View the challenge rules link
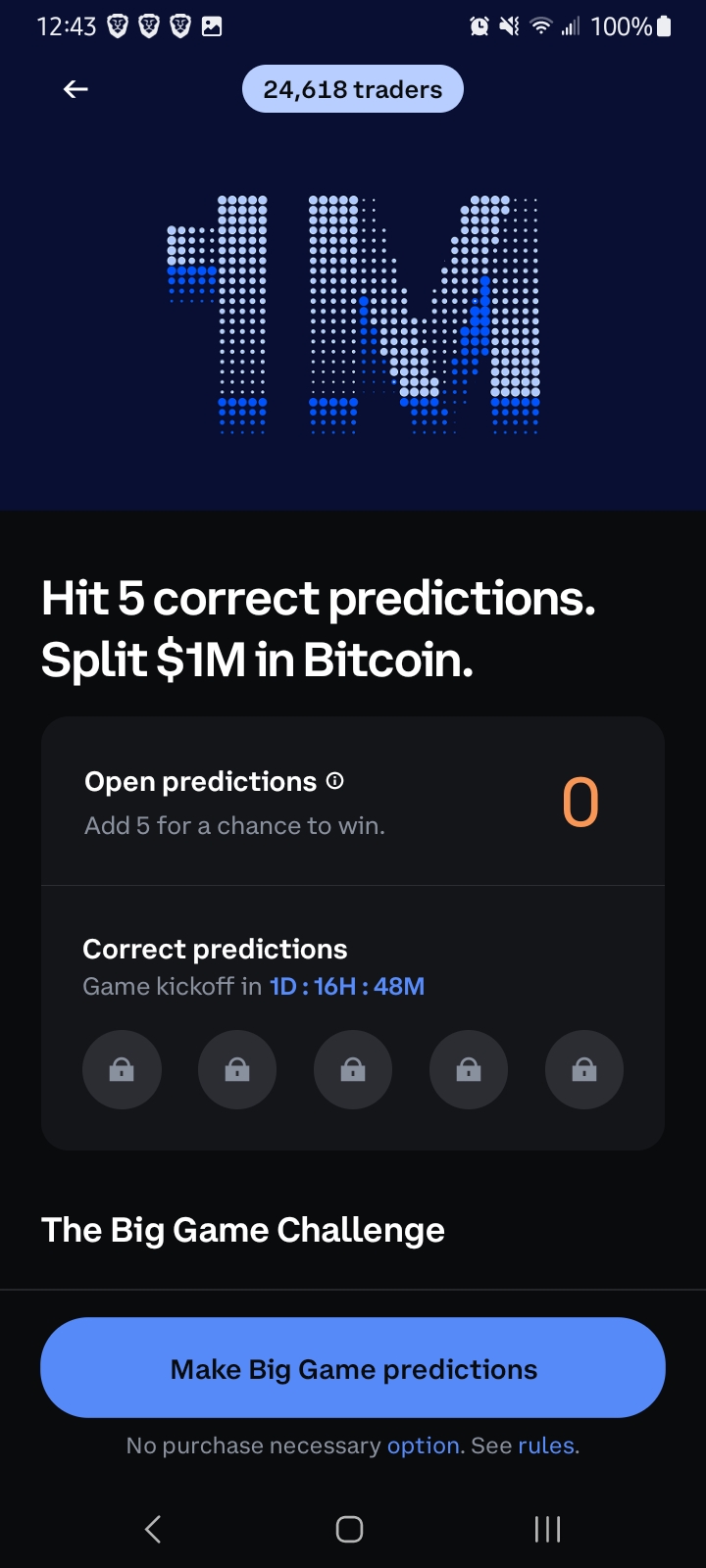The height and width of the screenshot is (1568, 706). [546, 1445]
